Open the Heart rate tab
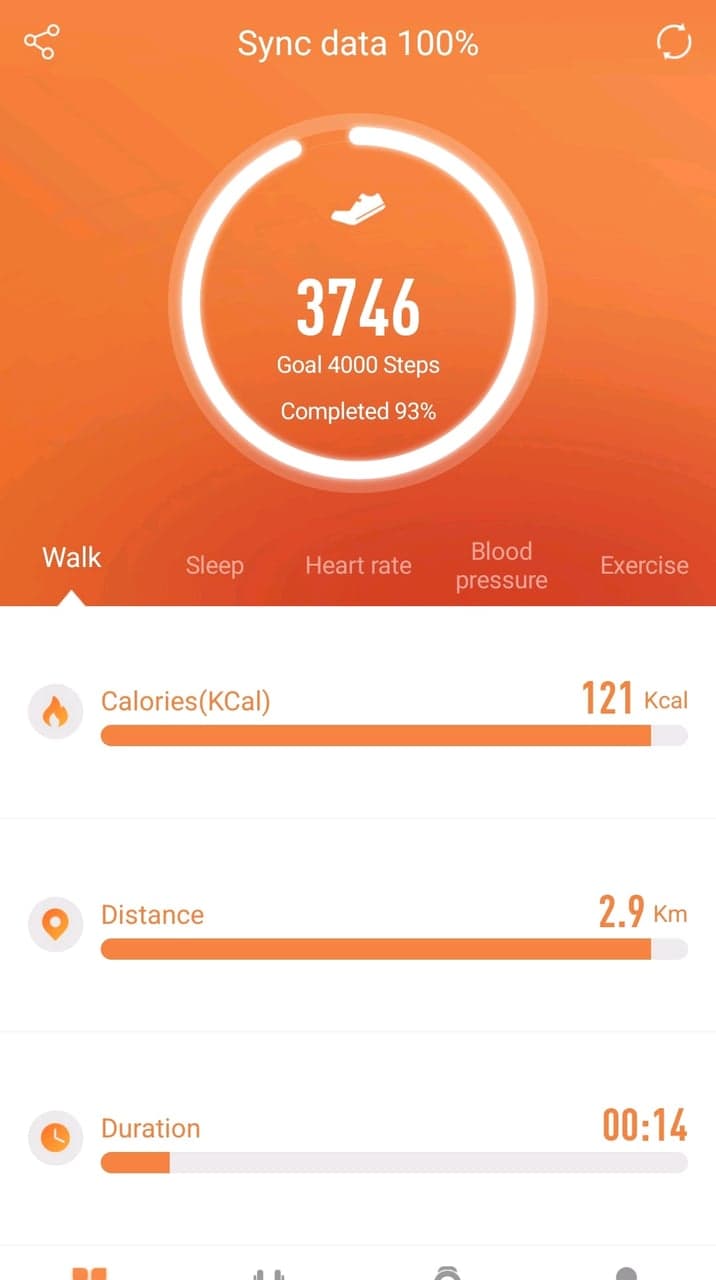This screenshot has width=716, height=1280. [x=358, y=565]
